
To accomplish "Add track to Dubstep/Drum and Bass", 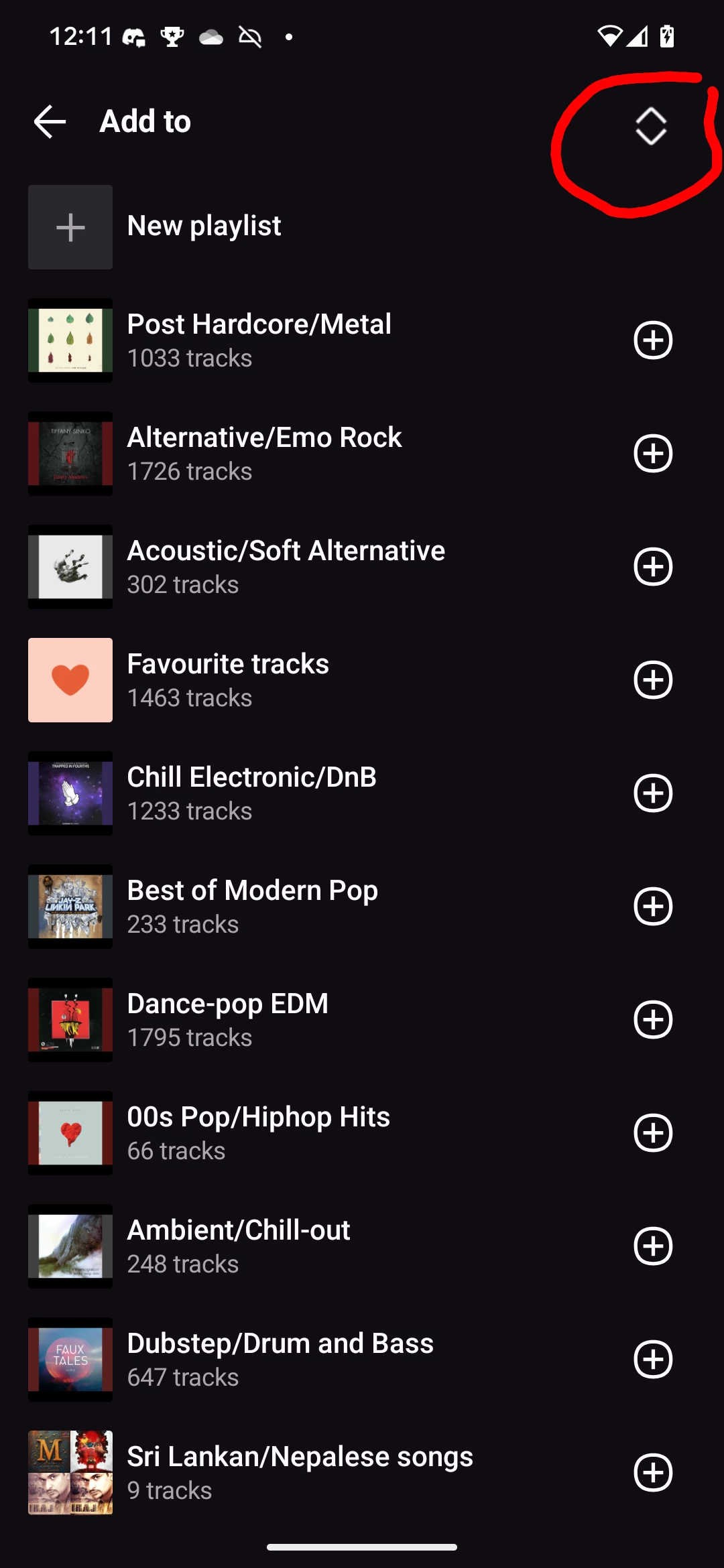I will [653, 1360].
